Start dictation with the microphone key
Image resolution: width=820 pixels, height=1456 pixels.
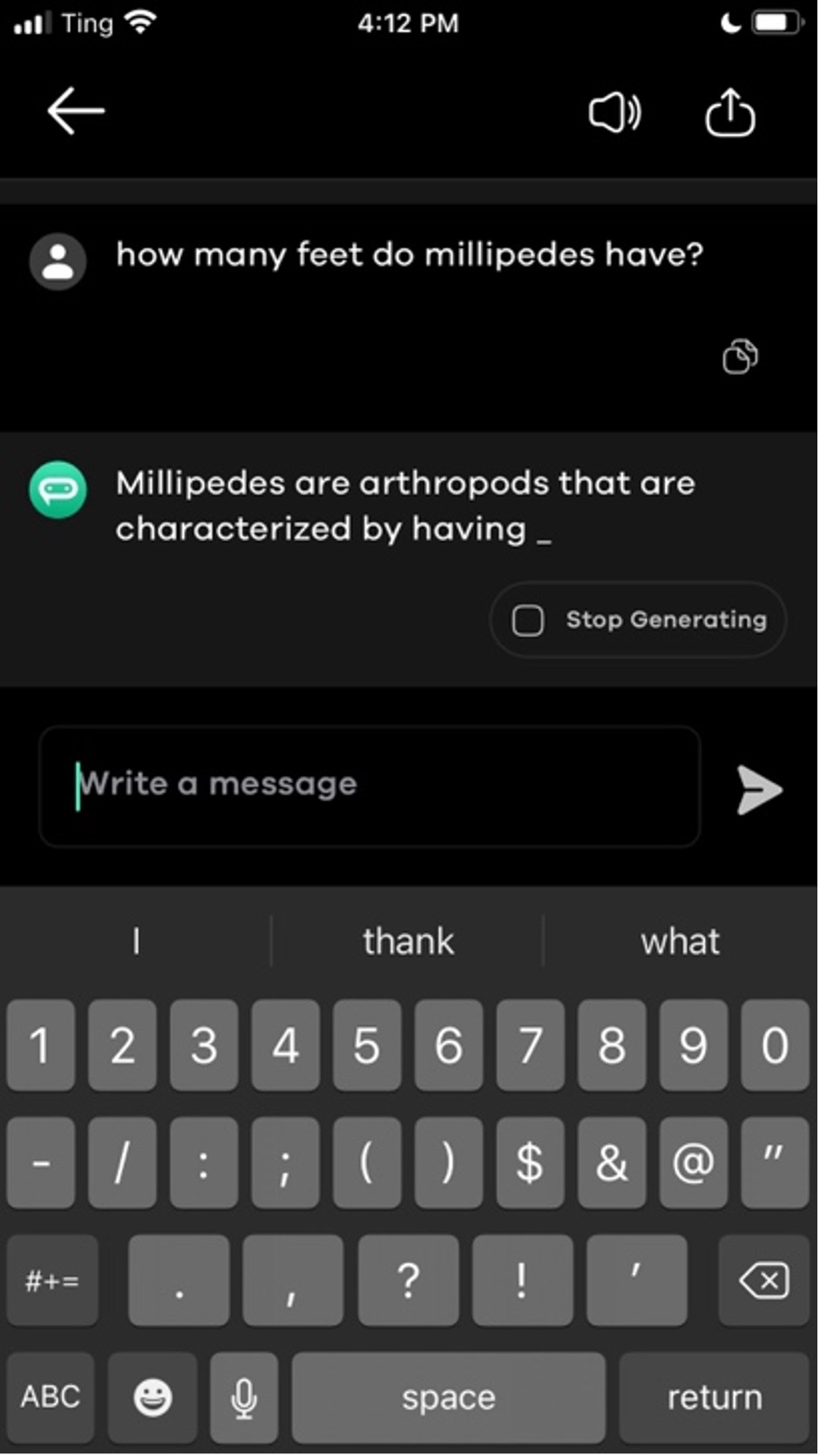(244, 1397)
